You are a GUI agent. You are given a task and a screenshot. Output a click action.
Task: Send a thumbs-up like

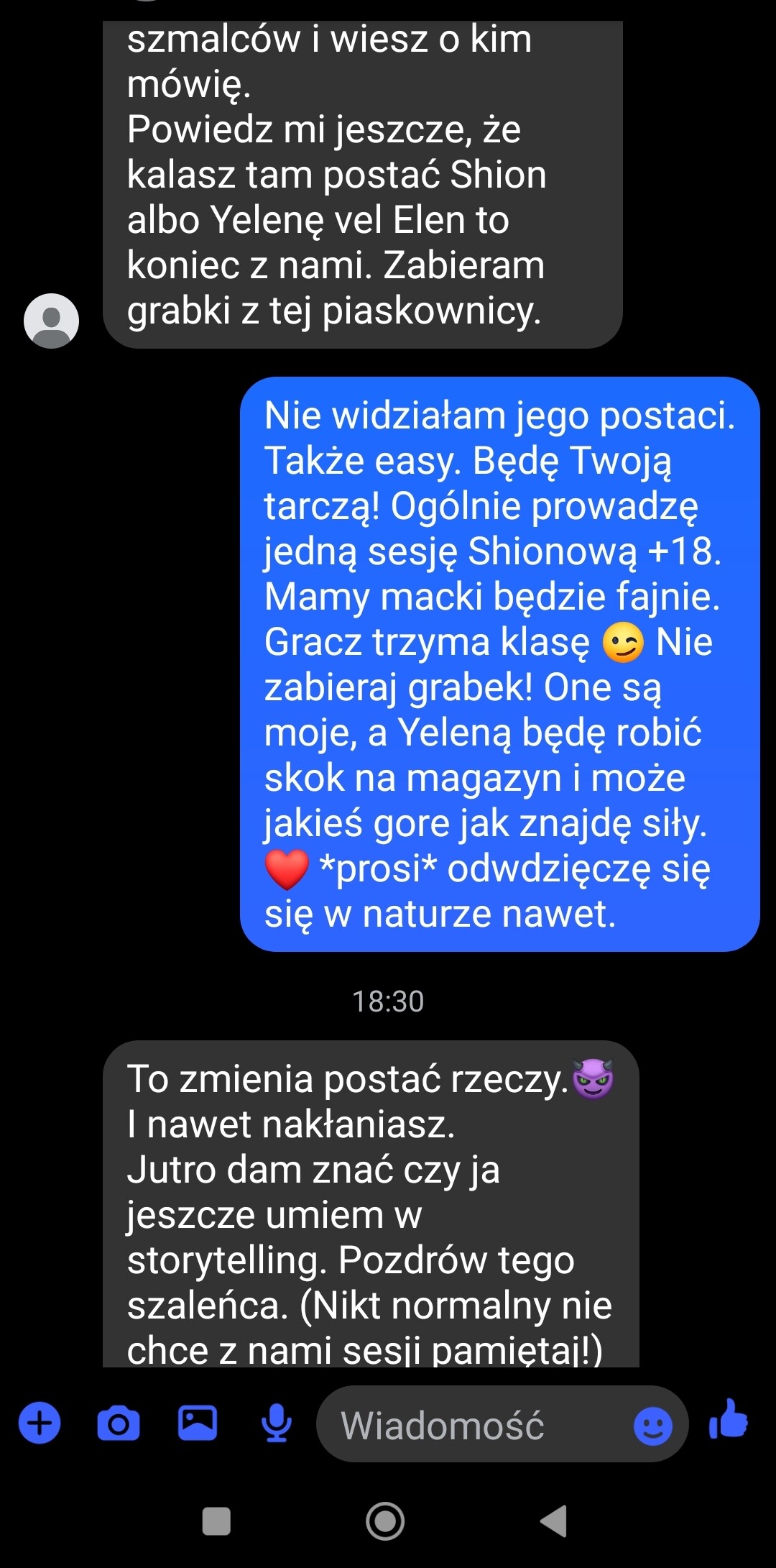(728, 1420)
